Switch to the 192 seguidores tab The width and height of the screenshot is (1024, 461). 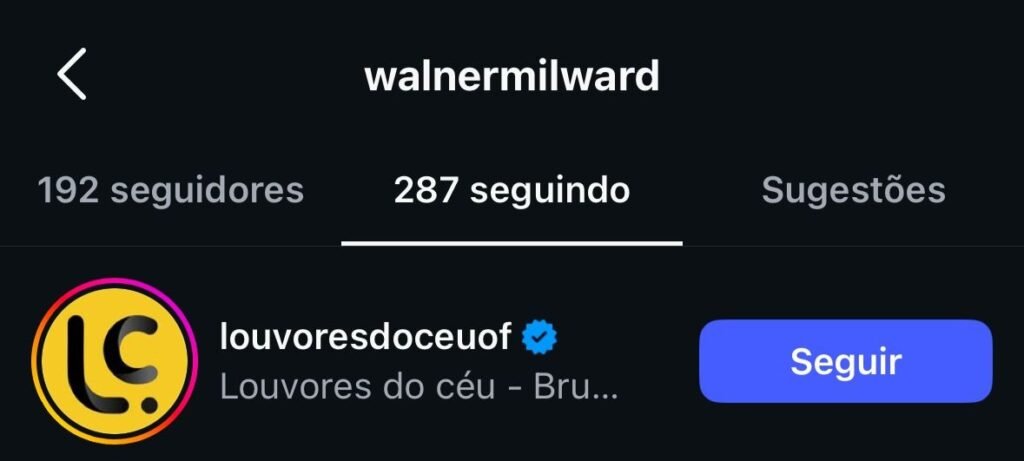tap(170, 190)
